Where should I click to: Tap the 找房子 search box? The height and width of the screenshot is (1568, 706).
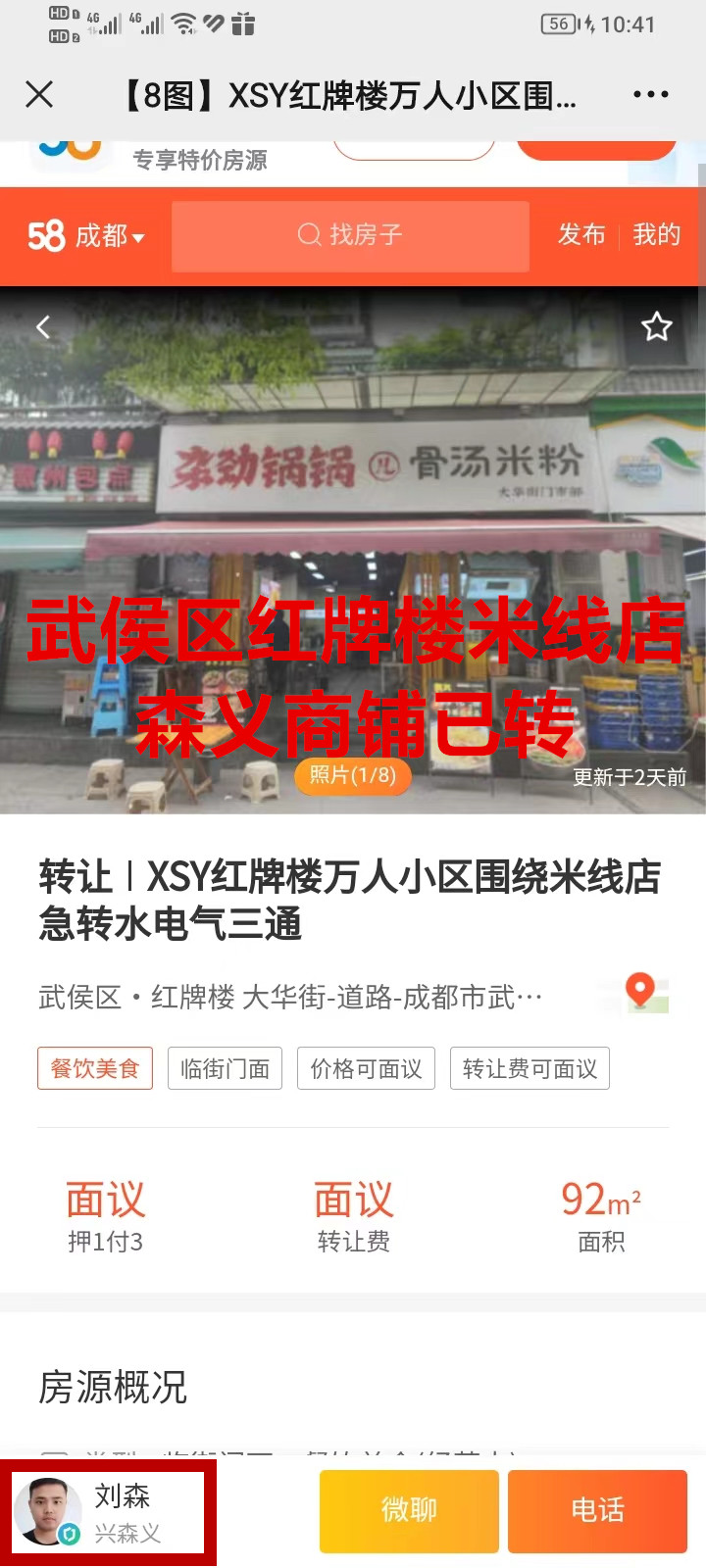click(350, 235)
